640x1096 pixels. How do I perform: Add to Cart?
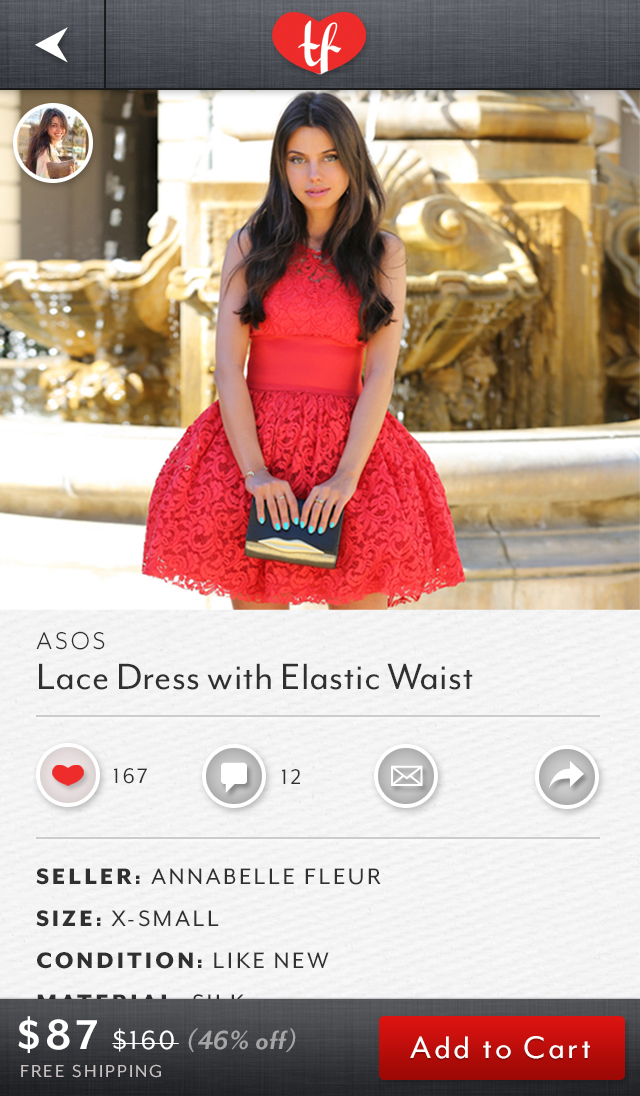501,1048
